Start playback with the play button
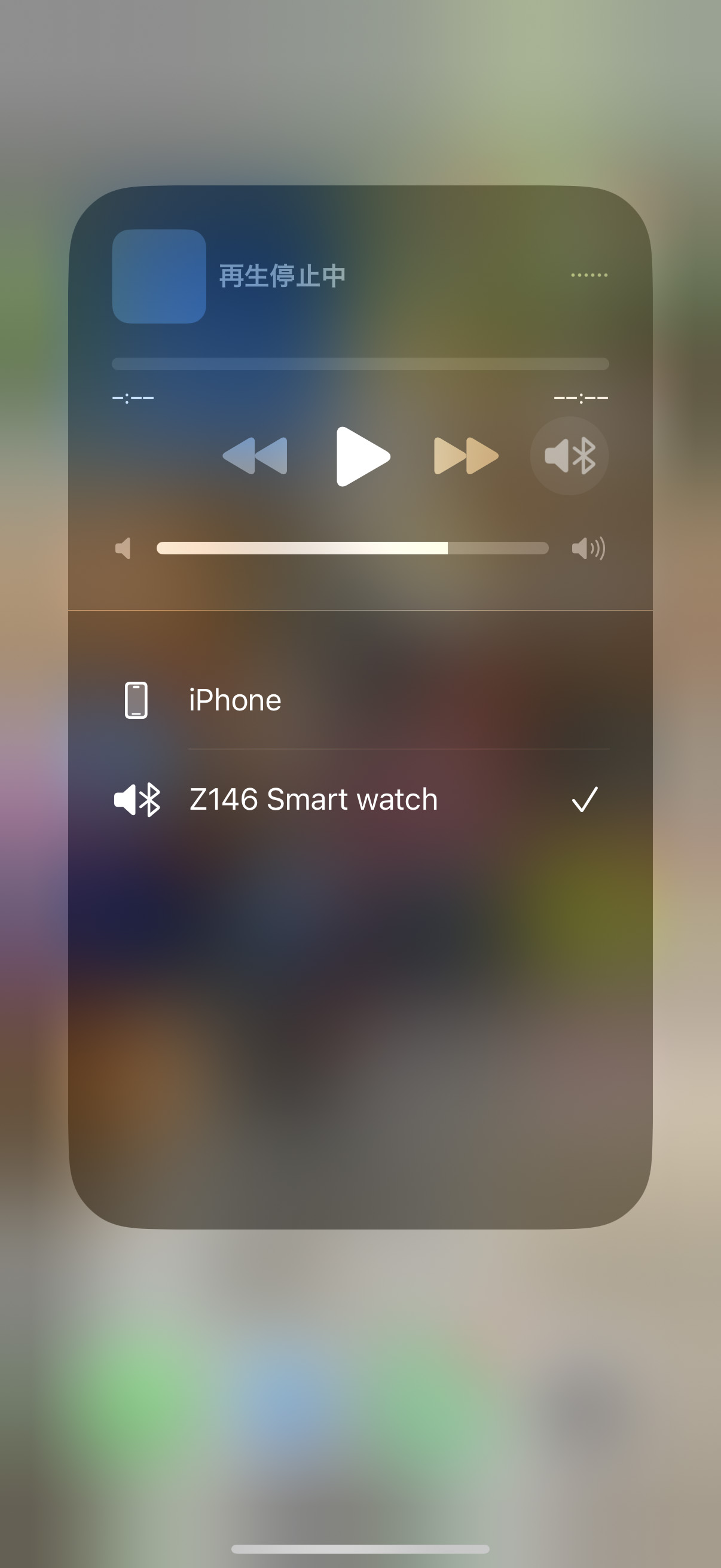This screenshot has width=721, height=1568. tap(363, 456)
